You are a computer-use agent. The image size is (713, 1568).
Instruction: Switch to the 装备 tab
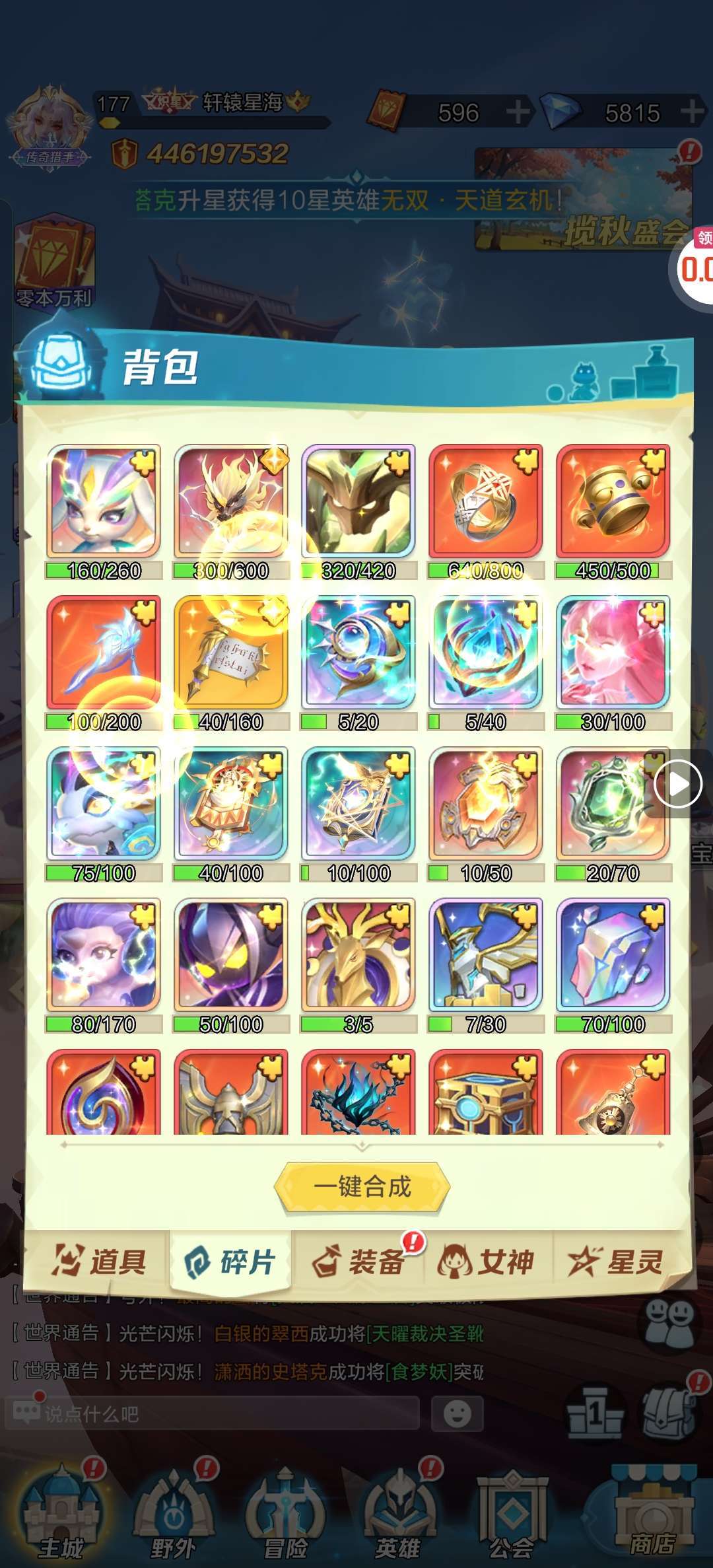(358, 1262)
